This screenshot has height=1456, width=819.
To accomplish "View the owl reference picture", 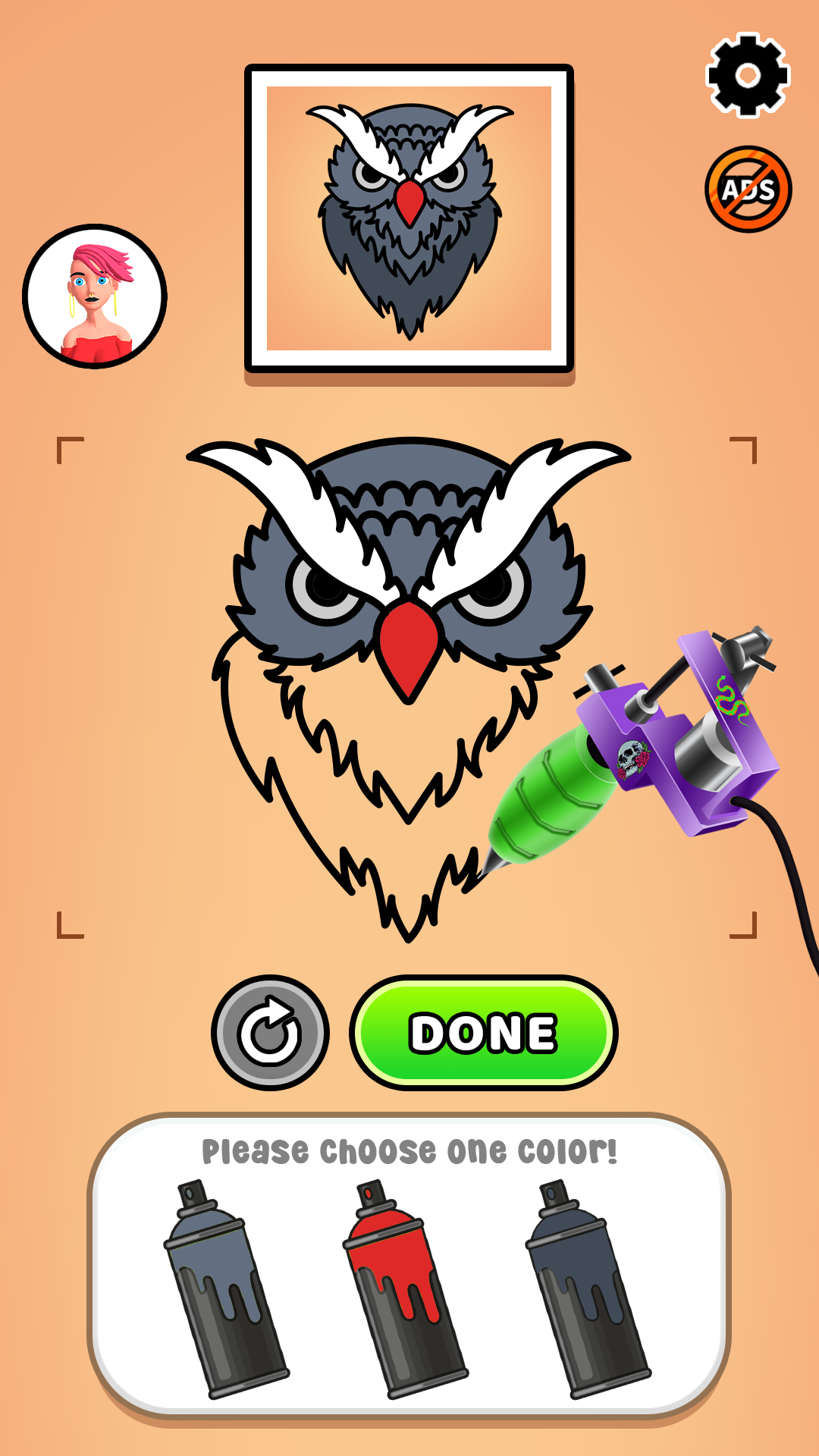I will point(409,218).
